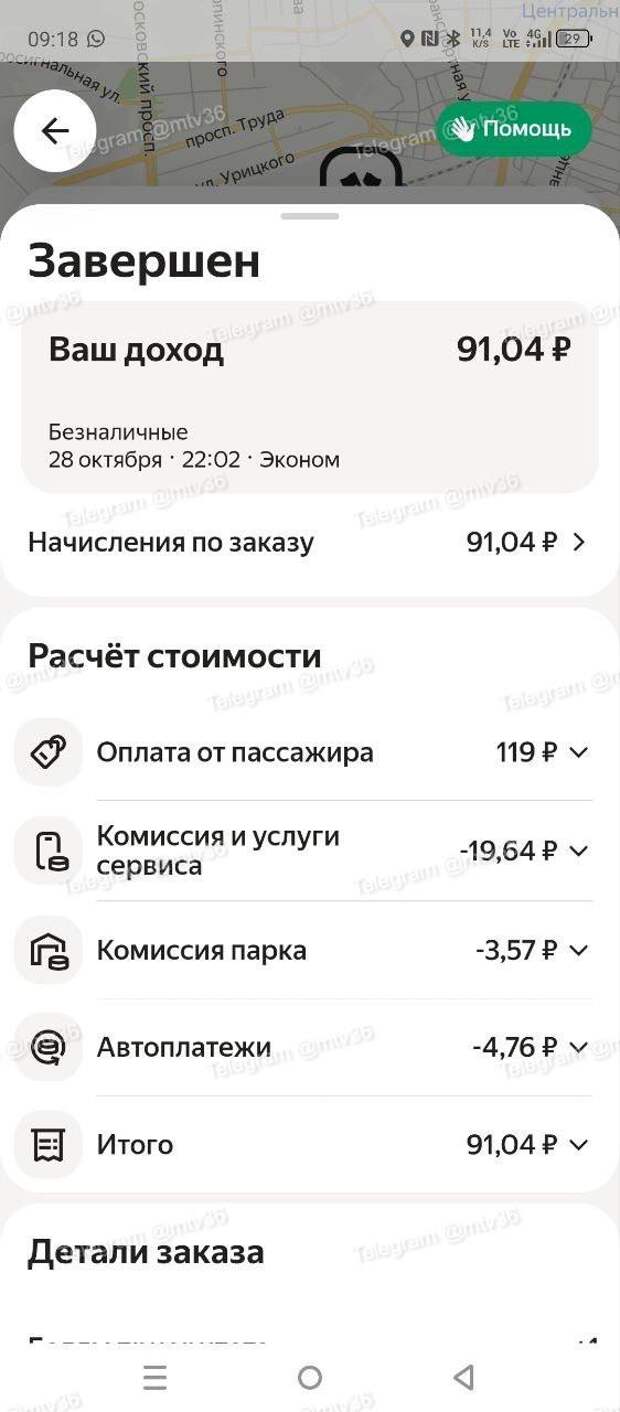Tap the system home button

pos(310,1378)
